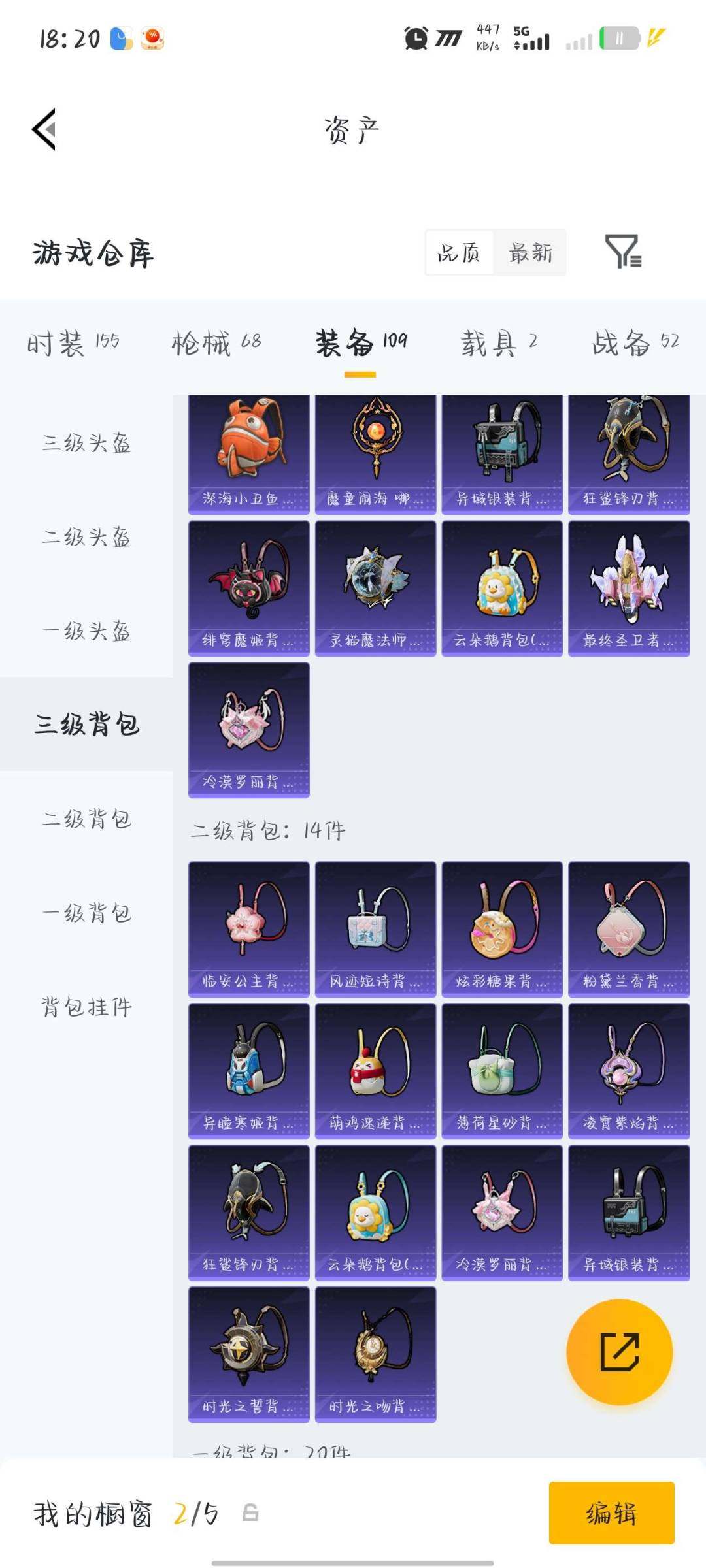Tap the lock icon beside 我的橱窗
The width and height of the screenshot is (706, 1568).
click(250, 1513)
